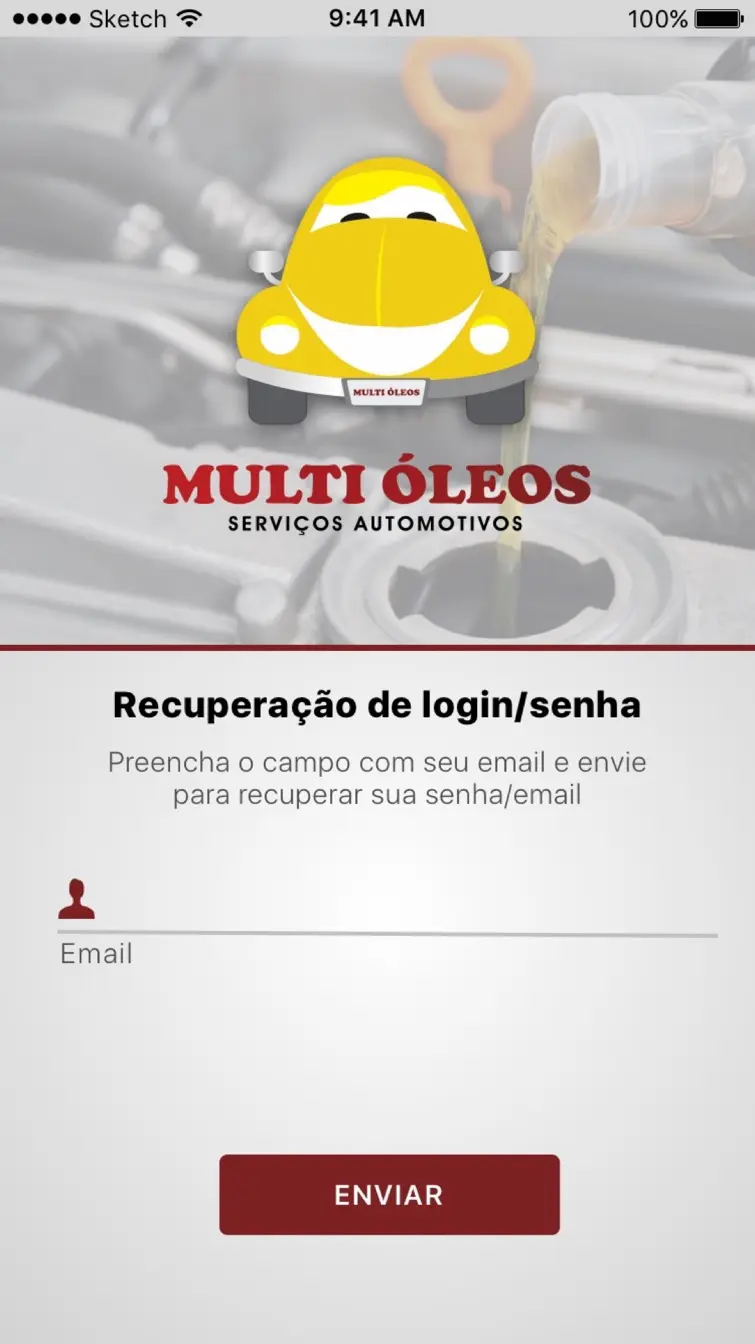
Task: Tap the ENVIAR button
Action: click(x=389, y=1195)
